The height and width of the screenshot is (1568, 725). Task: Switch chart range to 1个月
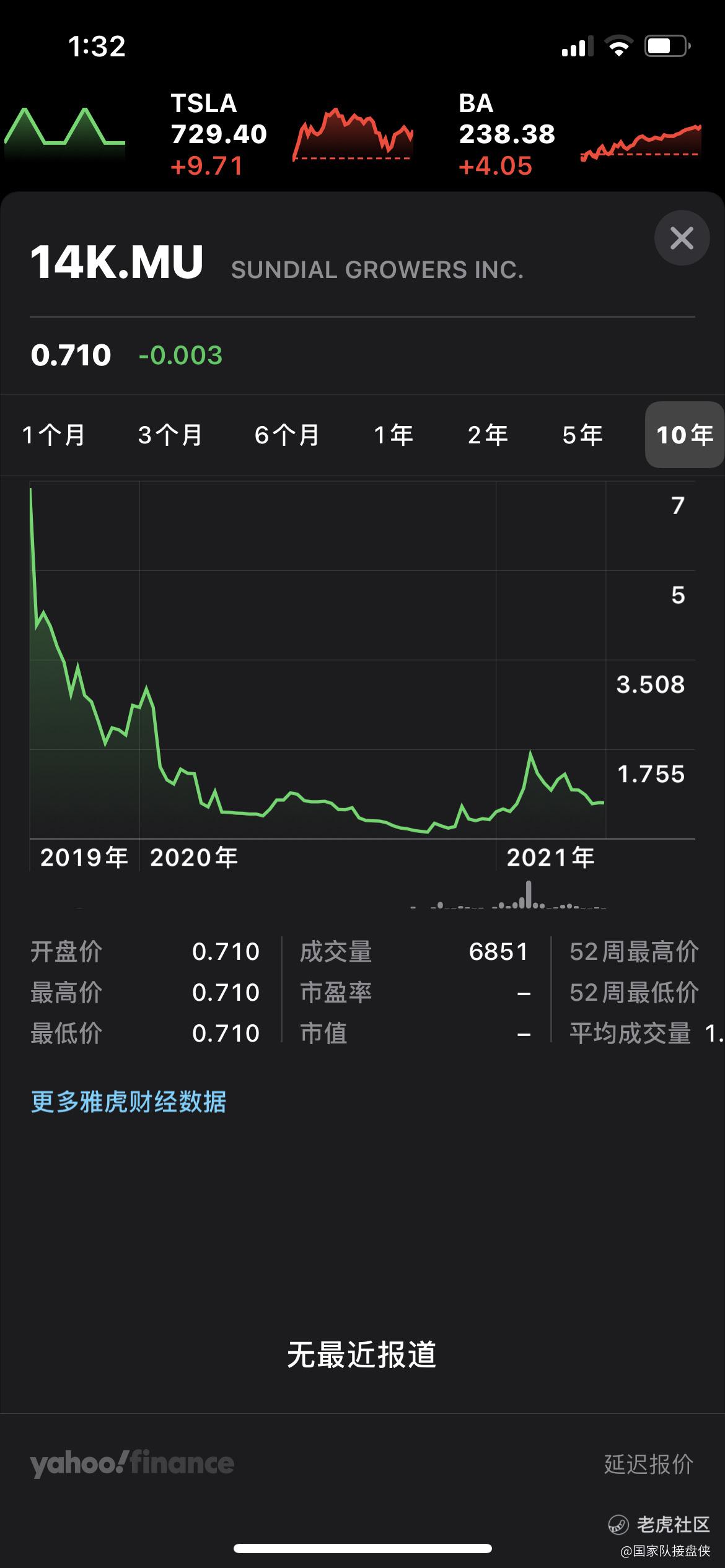pos(54,435)
